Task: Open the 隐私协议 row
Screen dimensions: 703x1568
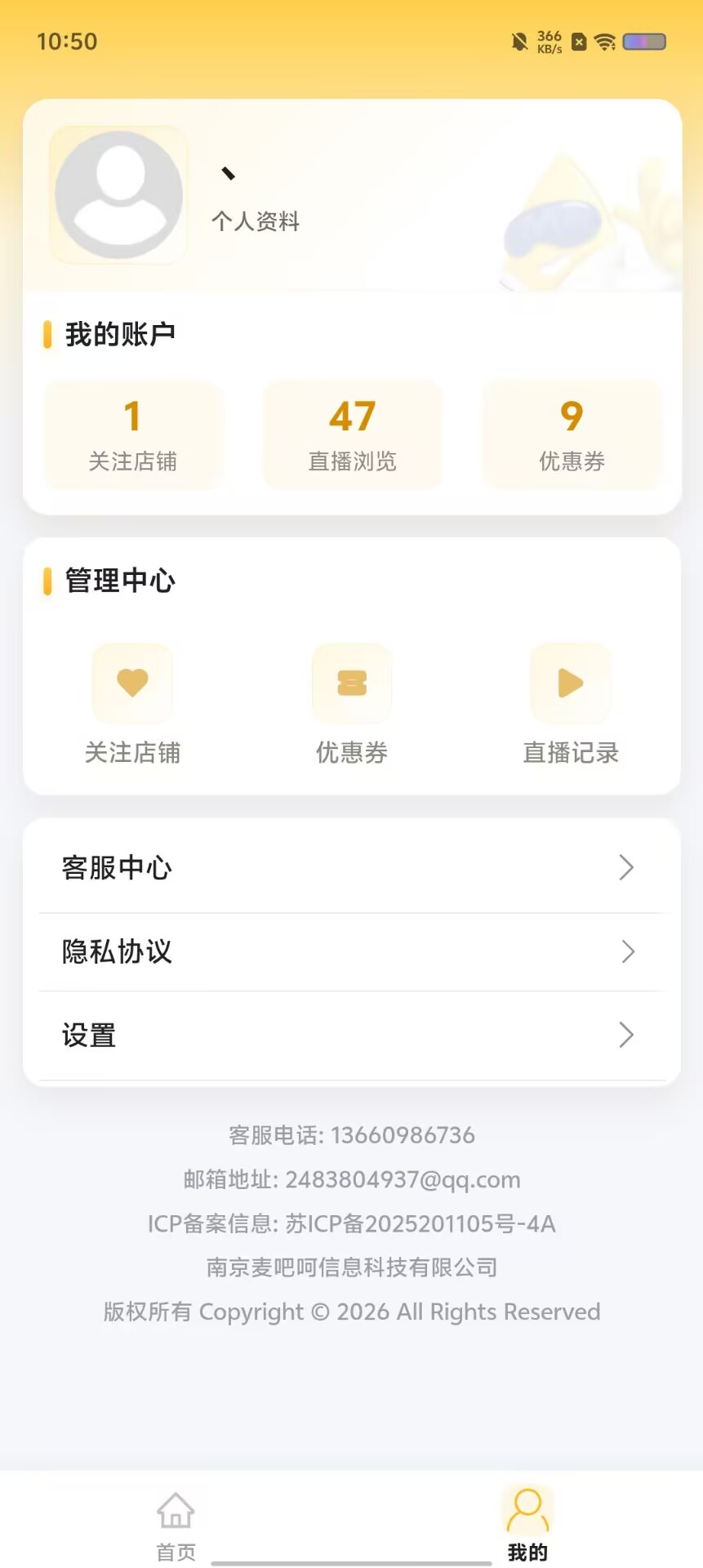Action: (352, 952)
